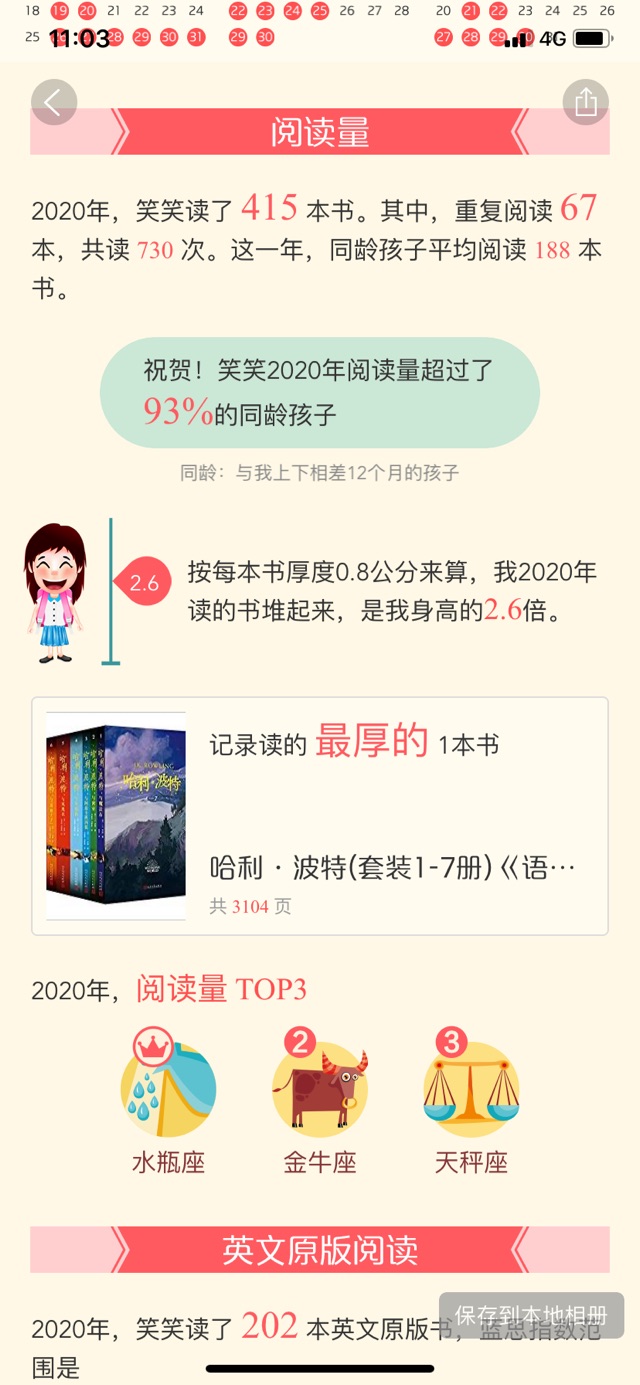Screen dimensions: 640x1385
Task: Tap 保存到本地相册 to save the report
Action: coord(531,1315)
